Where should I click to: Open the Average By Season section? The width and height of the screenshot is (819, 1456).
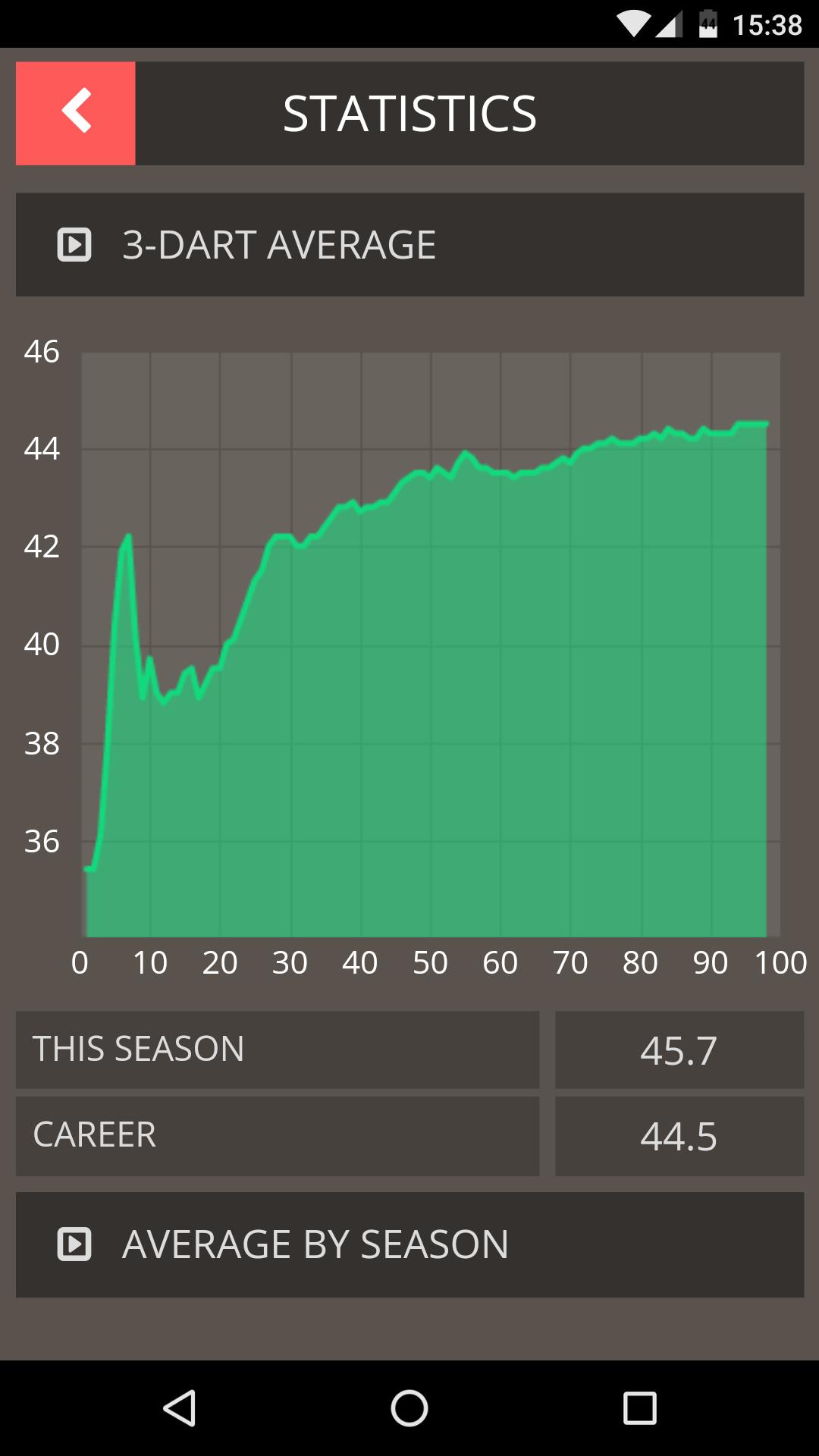[409, 1244]
